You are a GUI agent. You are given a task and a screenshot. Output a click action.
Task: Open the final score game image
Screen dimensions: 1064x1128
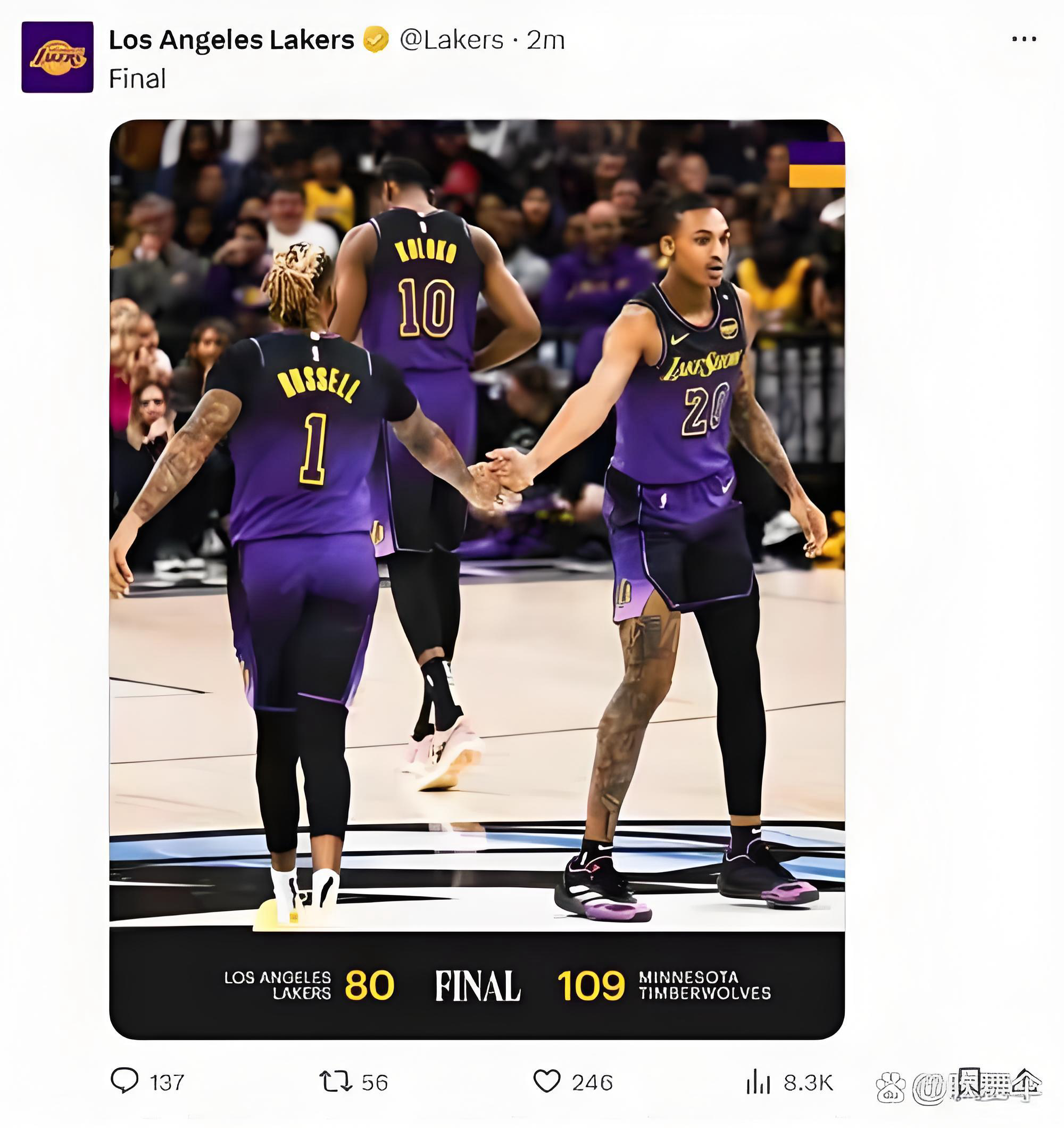[x=477, y=579]
